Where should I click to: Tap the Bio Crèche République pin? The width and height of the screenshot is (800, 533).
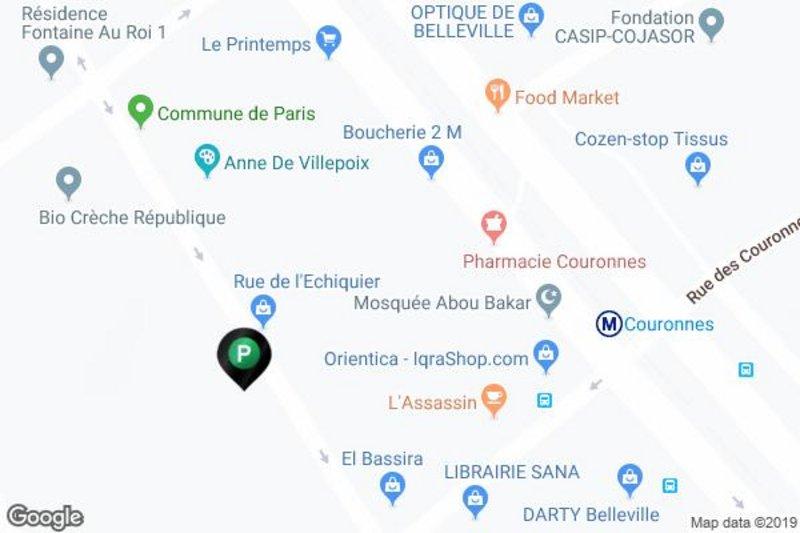(68, 183)
